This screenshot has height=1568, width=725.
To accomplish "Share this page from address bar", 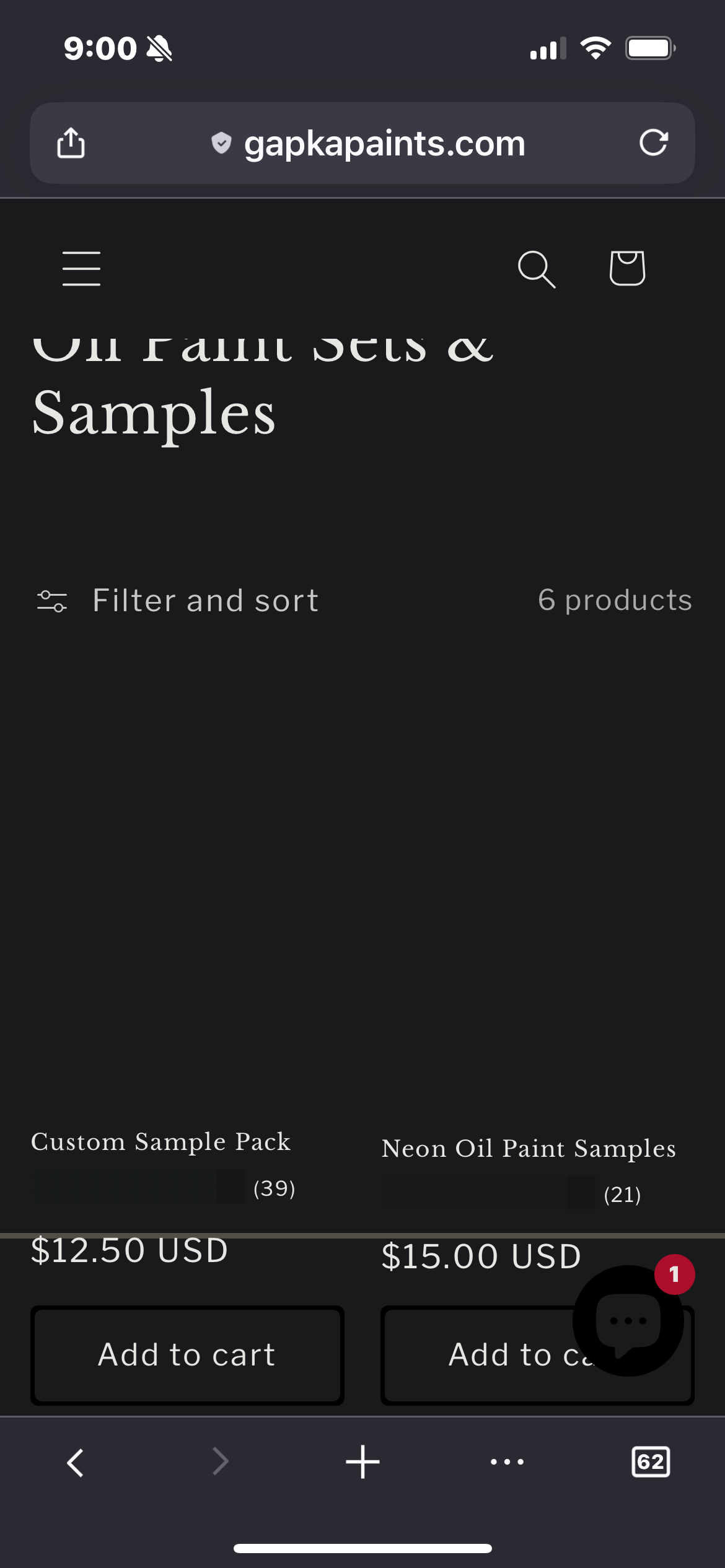I will pos(71,143).
